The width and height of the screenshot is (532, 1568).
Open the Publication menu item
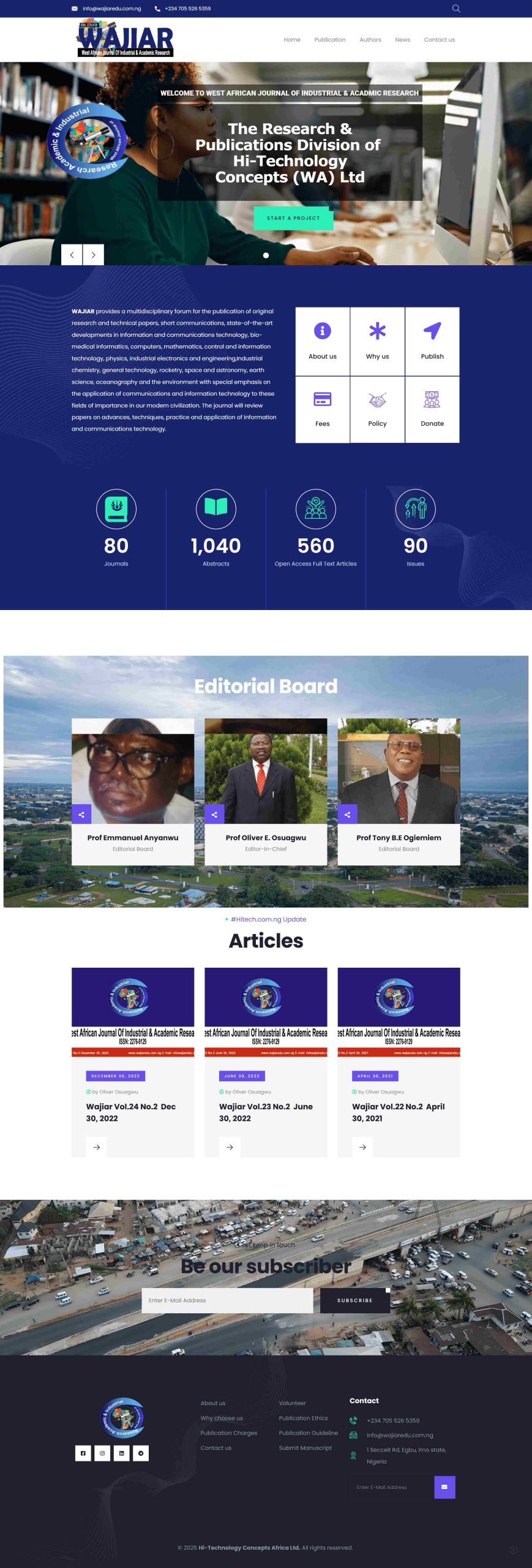330,39
